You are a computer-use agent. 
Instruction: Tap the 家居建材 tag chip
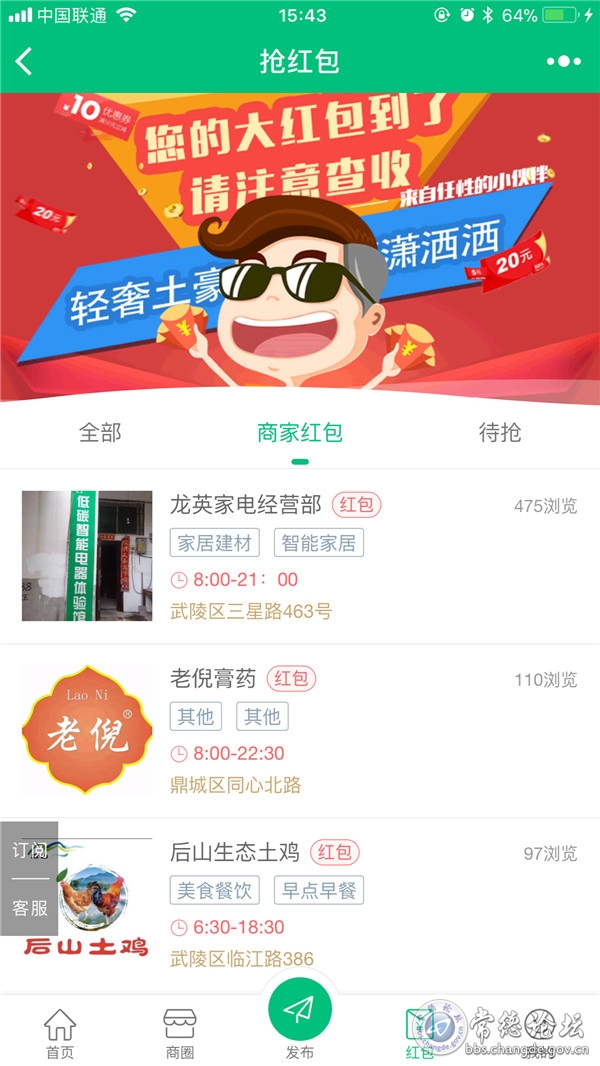[215, 543]
